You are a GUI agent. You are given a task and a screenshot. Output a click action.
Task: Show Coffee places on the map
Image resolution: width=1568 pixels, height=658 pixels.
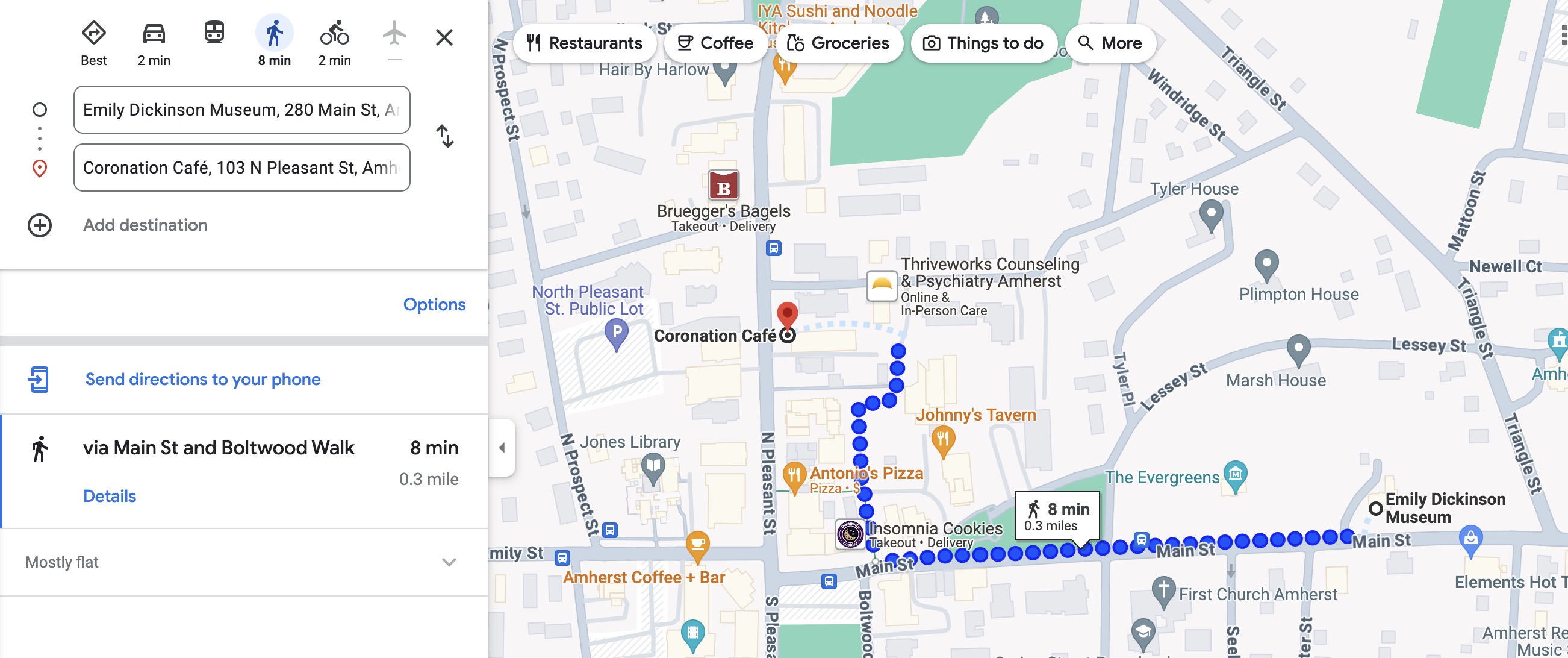(x=715, y=43)
